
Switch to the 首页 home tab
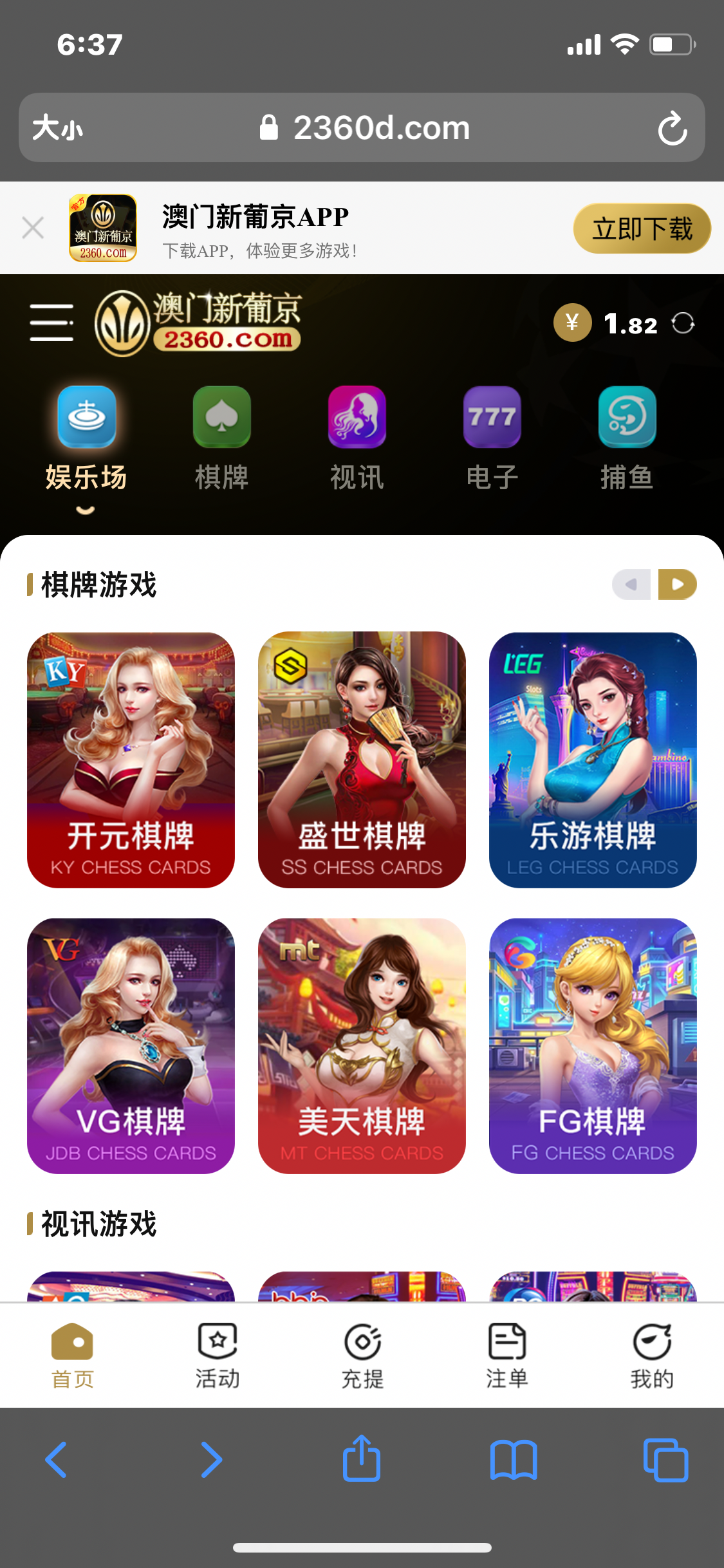click(73, 1345)
